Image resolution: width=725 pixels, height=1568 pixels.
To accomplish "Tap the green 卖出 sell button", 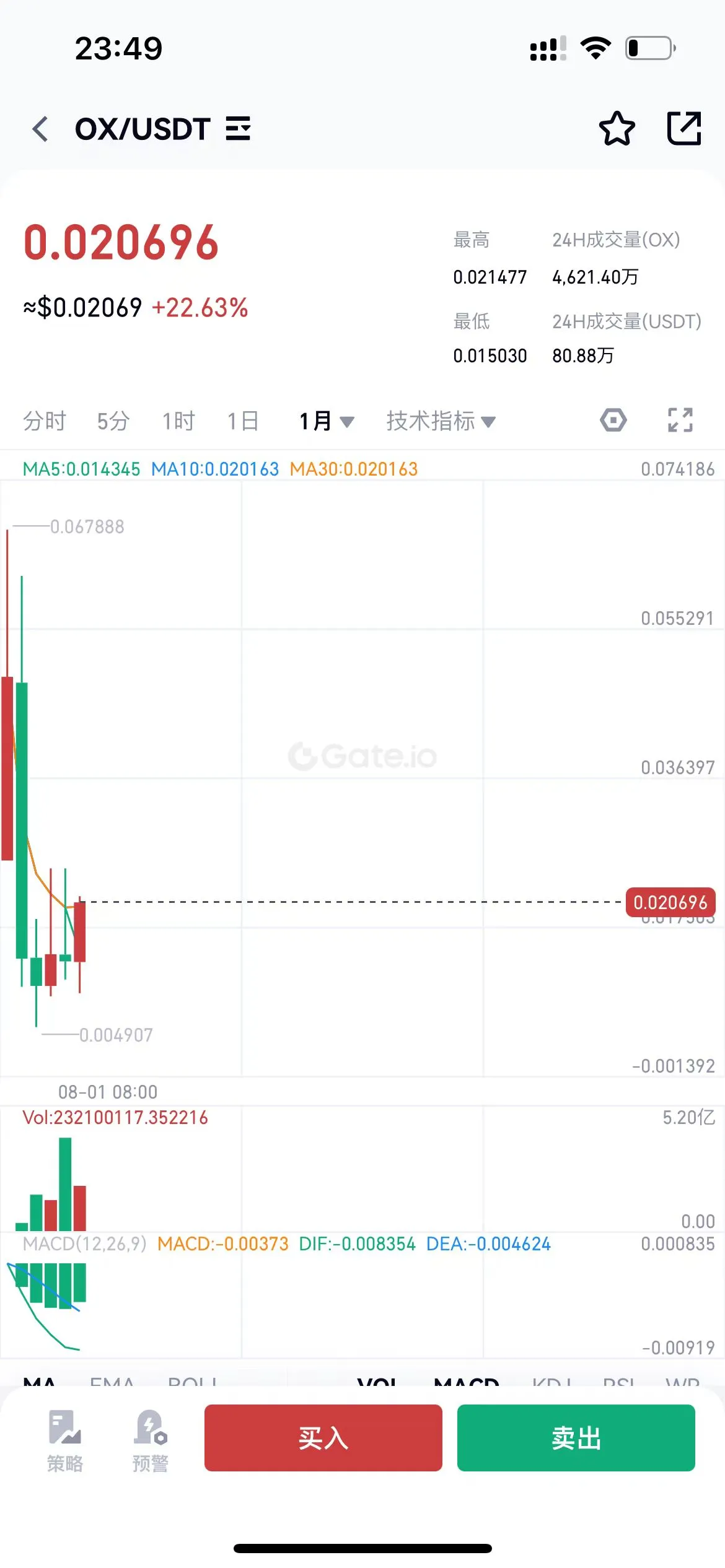I will [x=576, y=1438].
